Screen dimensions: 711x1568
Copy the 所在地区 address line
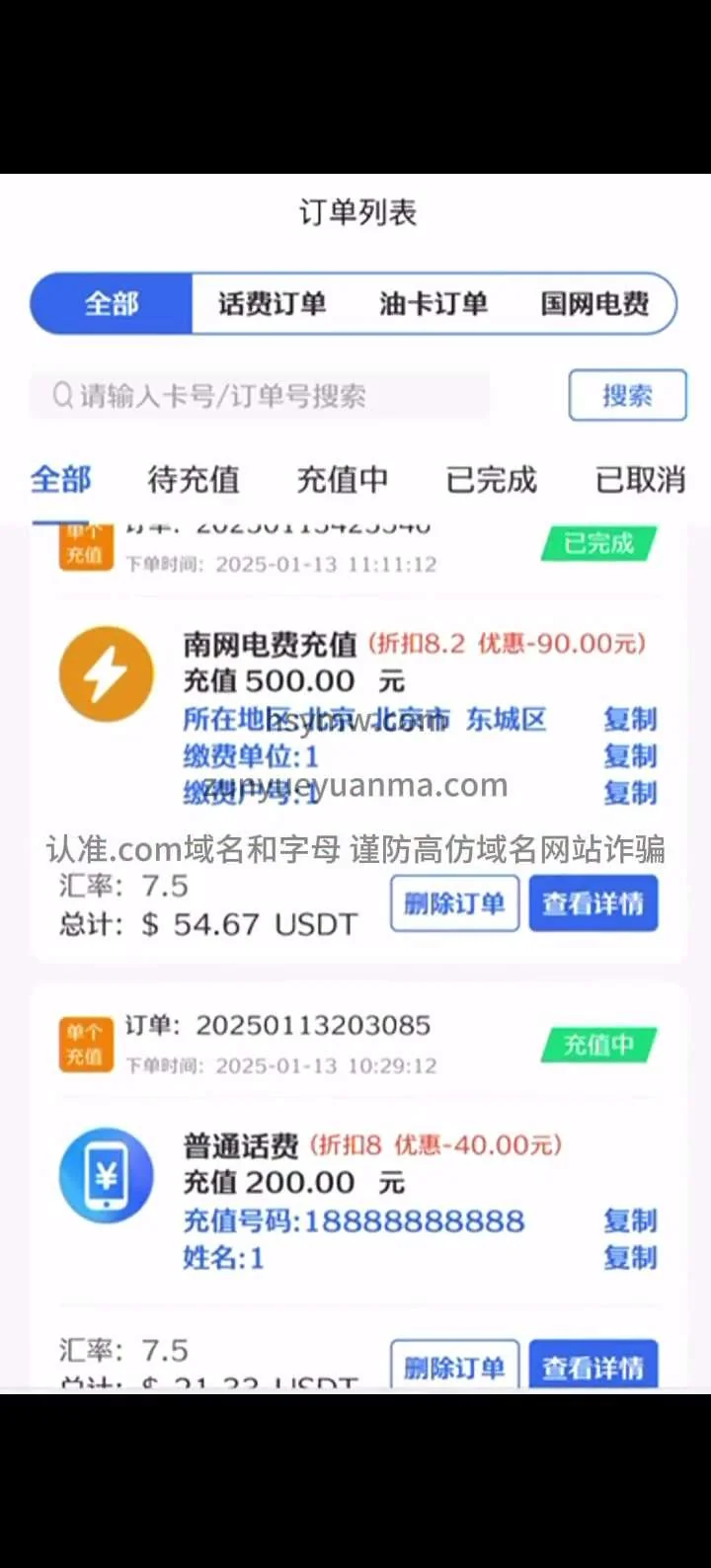pyautogui.click(x=630, y=719)
